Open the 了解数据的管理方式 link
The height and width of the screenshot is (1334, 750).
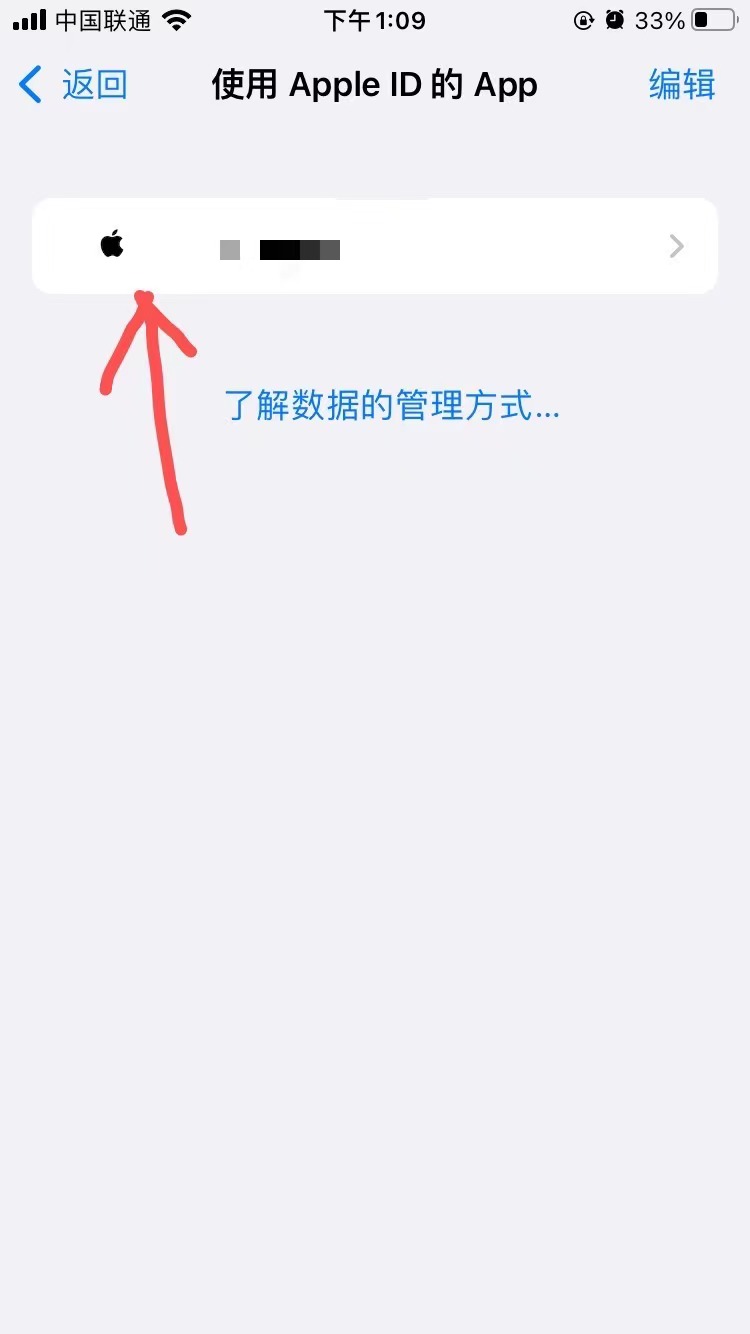391,407
